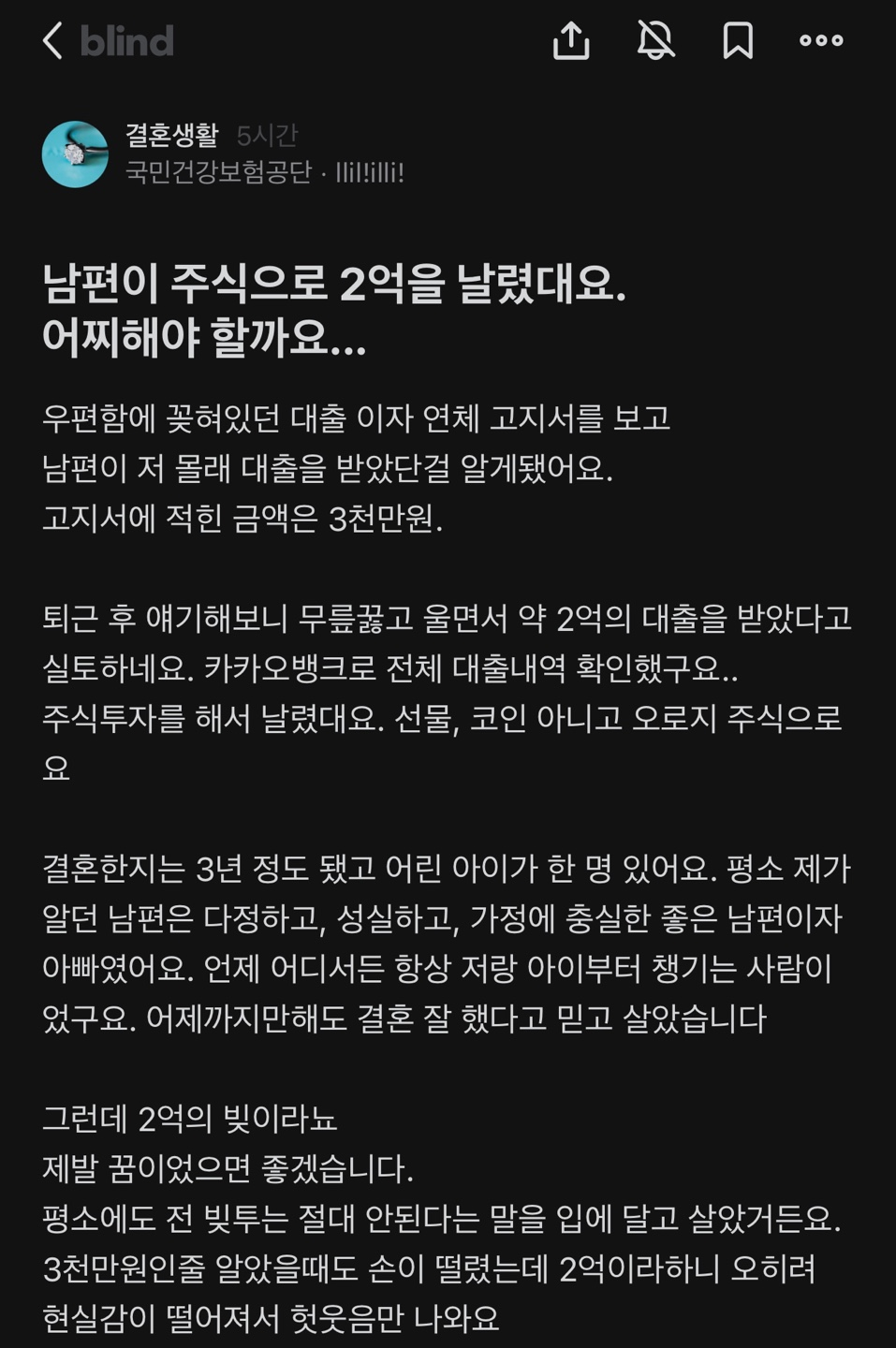Screen dimensions: 896x1348
Task: Tap the 결혼생활 channel avatar
Action: pyautogui.click(x=75, y=154)
